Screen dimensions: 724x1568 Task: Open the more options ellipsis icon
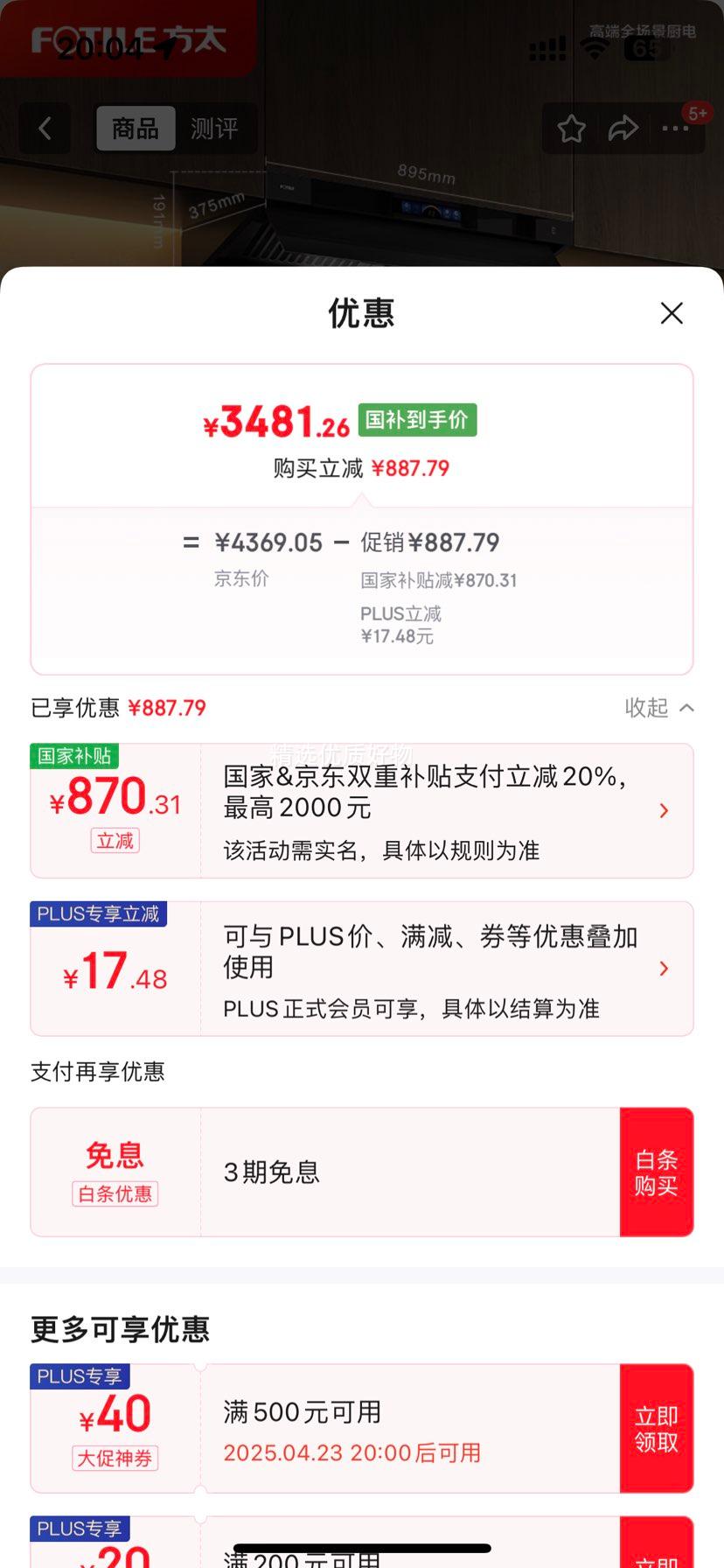pos(675,129)
